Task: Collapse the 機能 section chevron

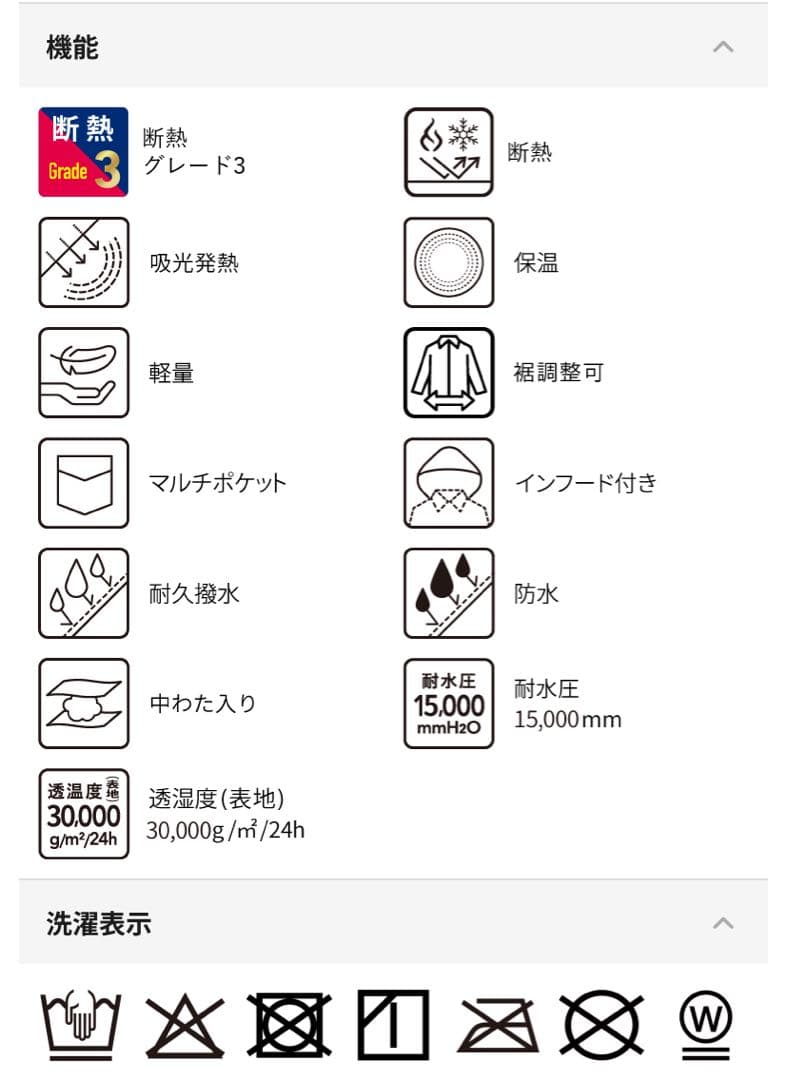Action: (x=722, y=45)
